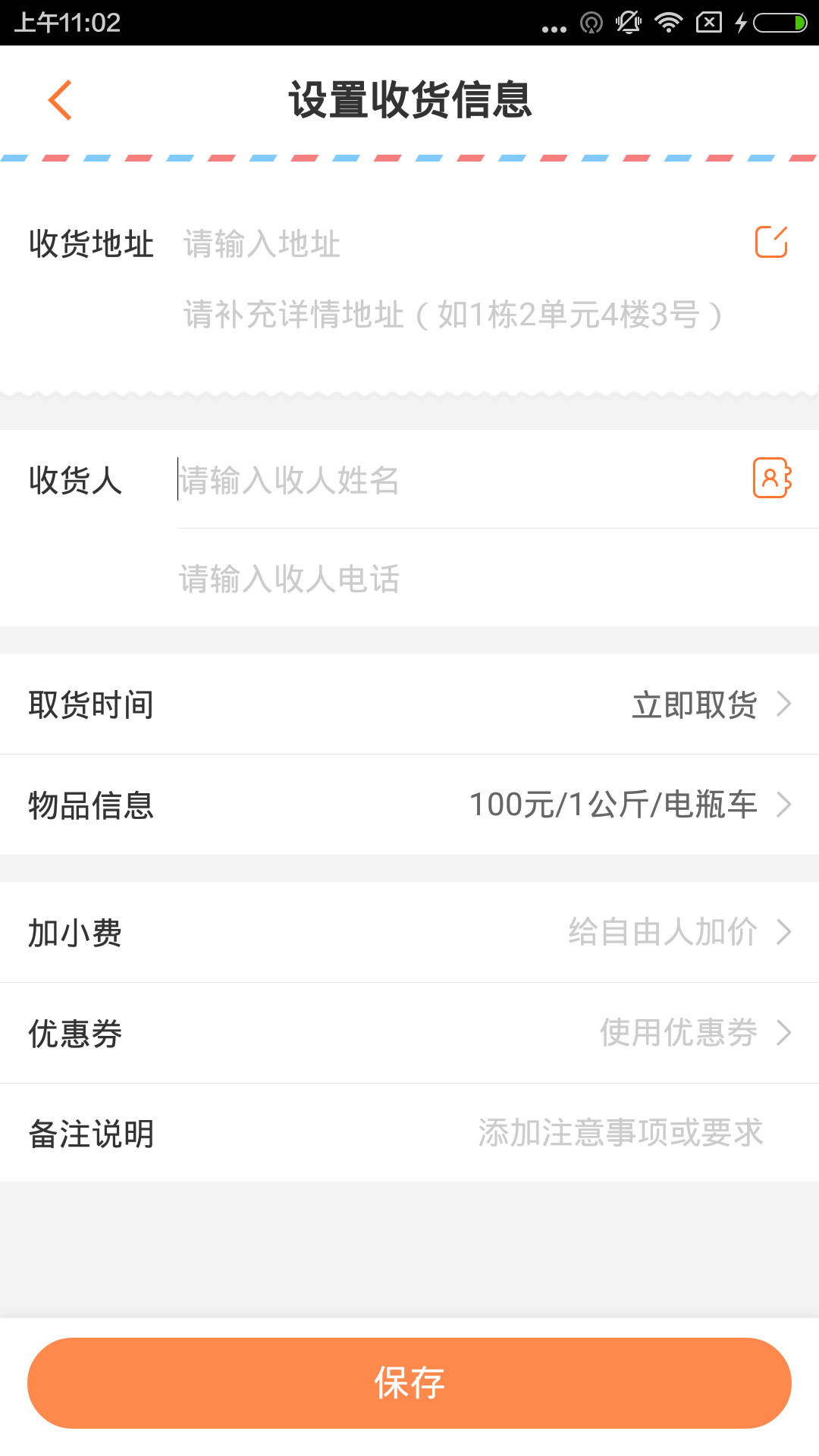
Task: Open the contacts picker icon
Action: click(772, 479)
